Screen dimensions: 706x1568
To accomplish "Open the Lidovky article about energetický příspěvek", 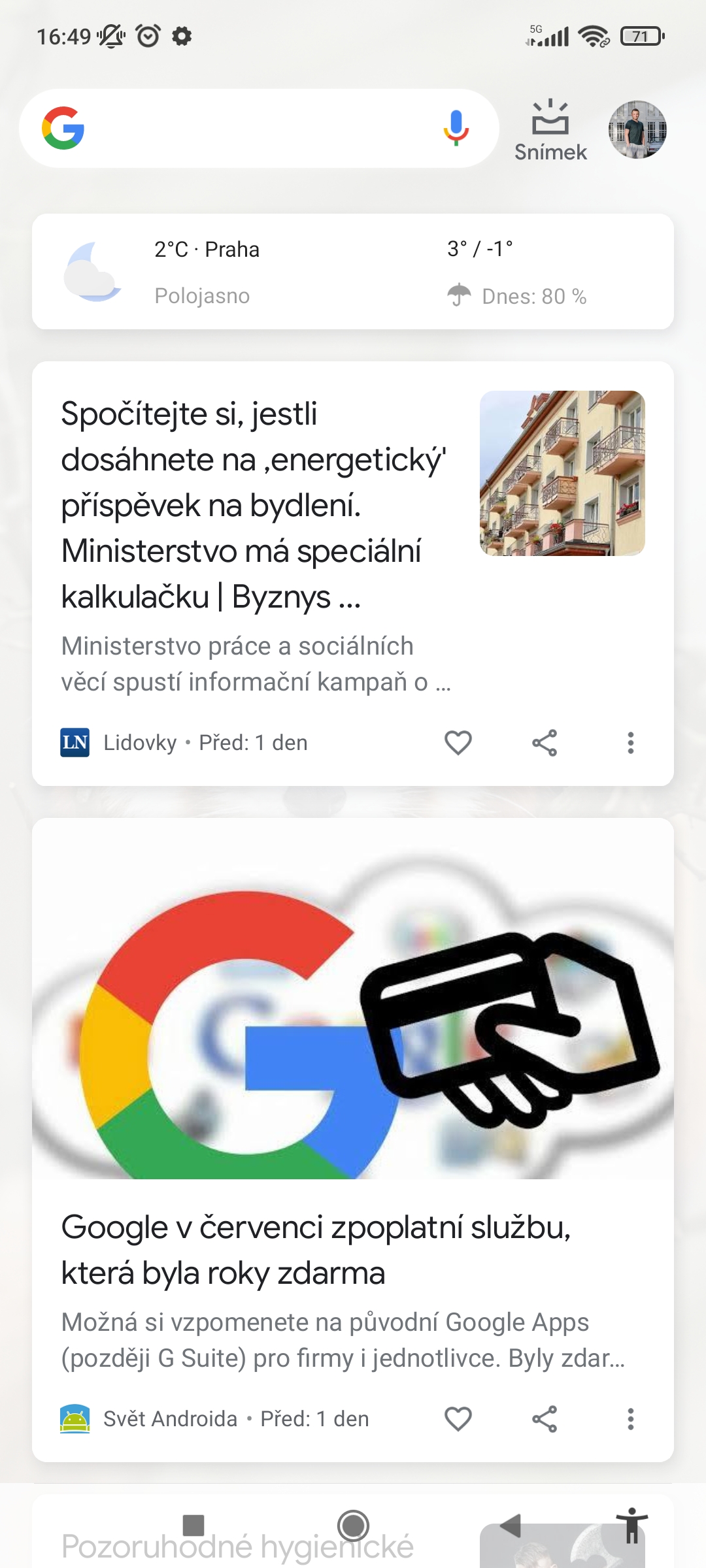I will tap(255, 504).
